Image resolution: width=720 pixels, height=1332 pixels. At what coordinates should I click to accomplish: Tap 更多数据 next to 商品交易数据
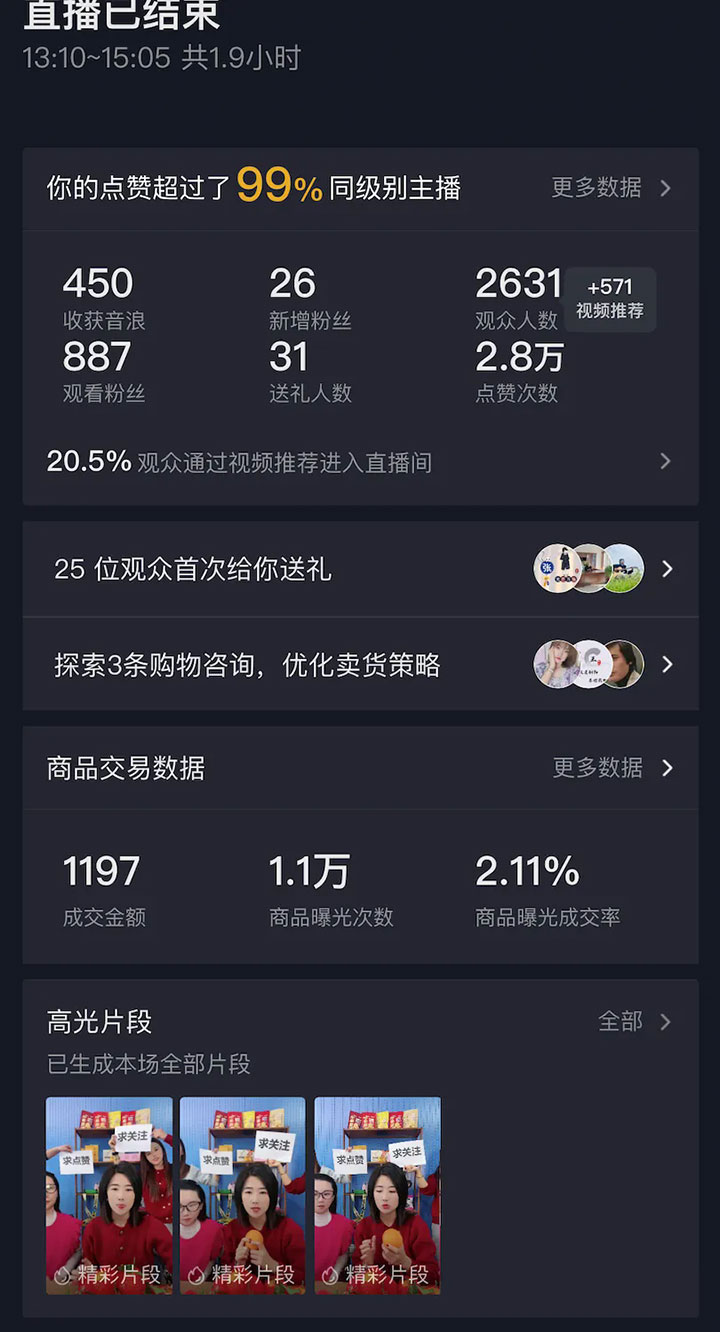coord(612,768)
